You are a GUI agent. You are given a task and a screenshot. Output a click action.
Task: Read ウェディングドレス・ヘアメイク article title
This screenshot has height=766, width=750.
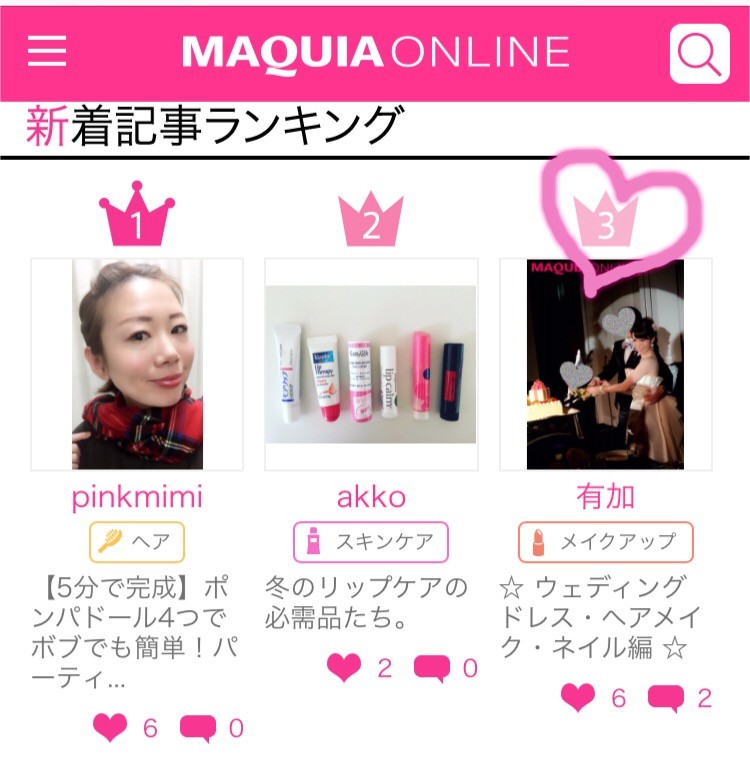(595, 618)
